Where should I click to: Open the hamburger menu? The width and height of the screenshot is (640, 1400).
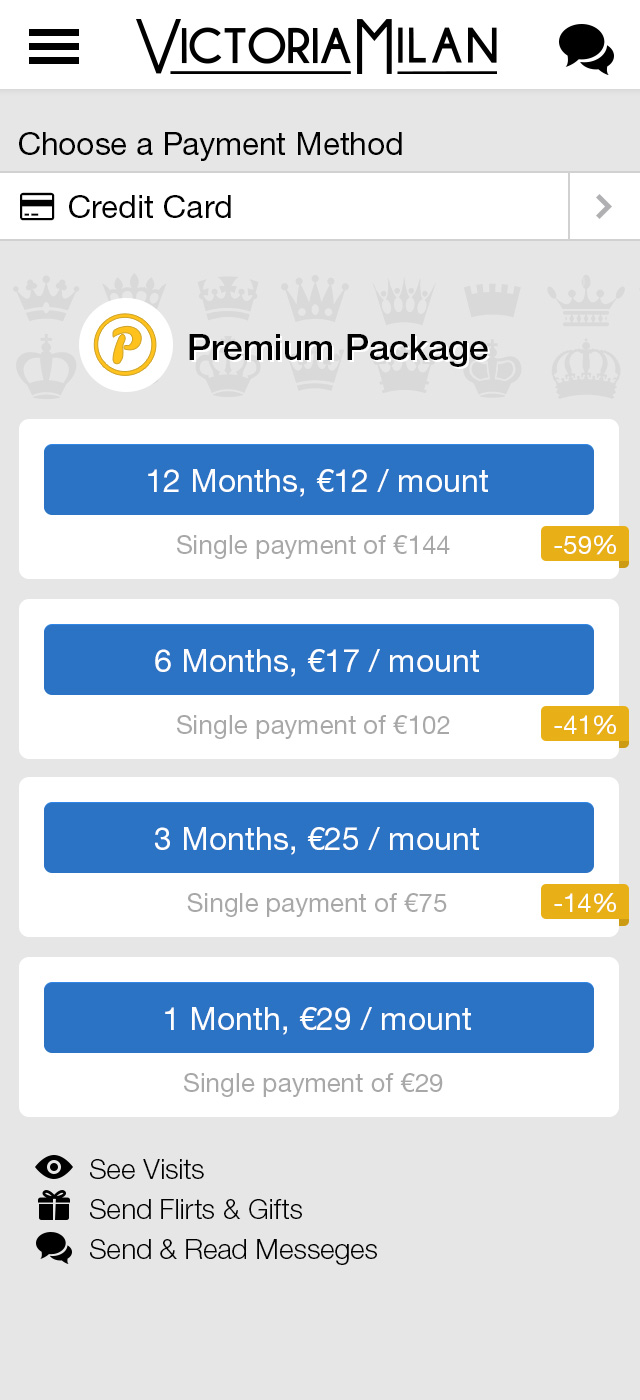coord(54,46)
